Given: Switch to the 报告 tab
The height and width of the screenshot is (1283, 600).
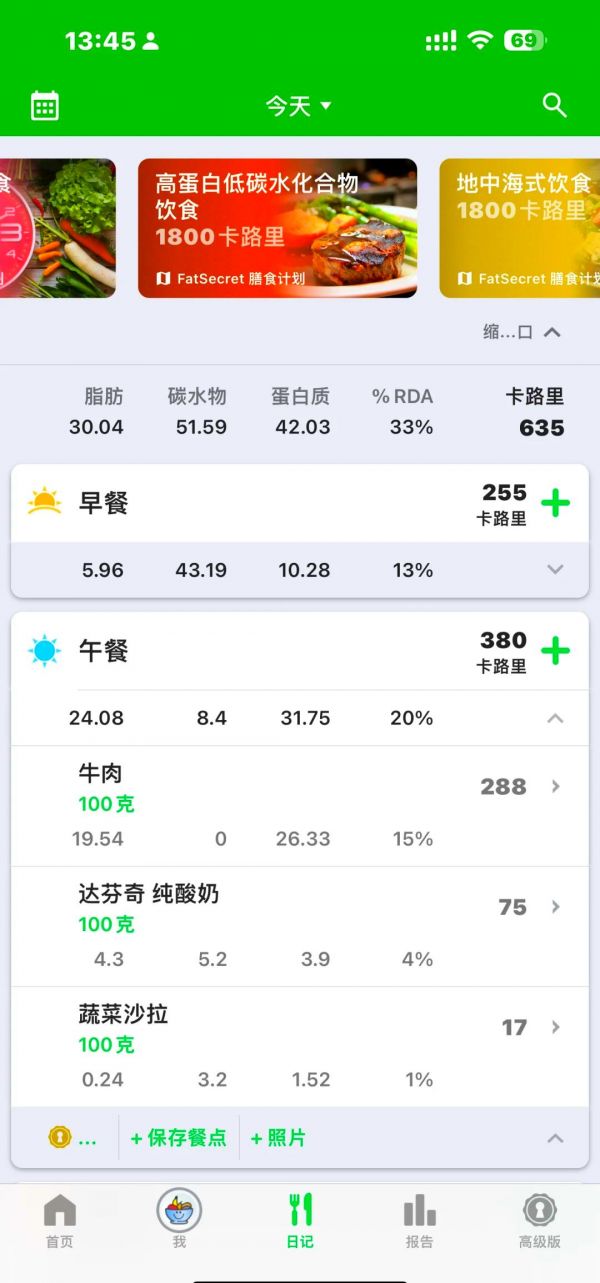Looking at the screenshot, I should pyautogui.click(x=420, y=1221).
